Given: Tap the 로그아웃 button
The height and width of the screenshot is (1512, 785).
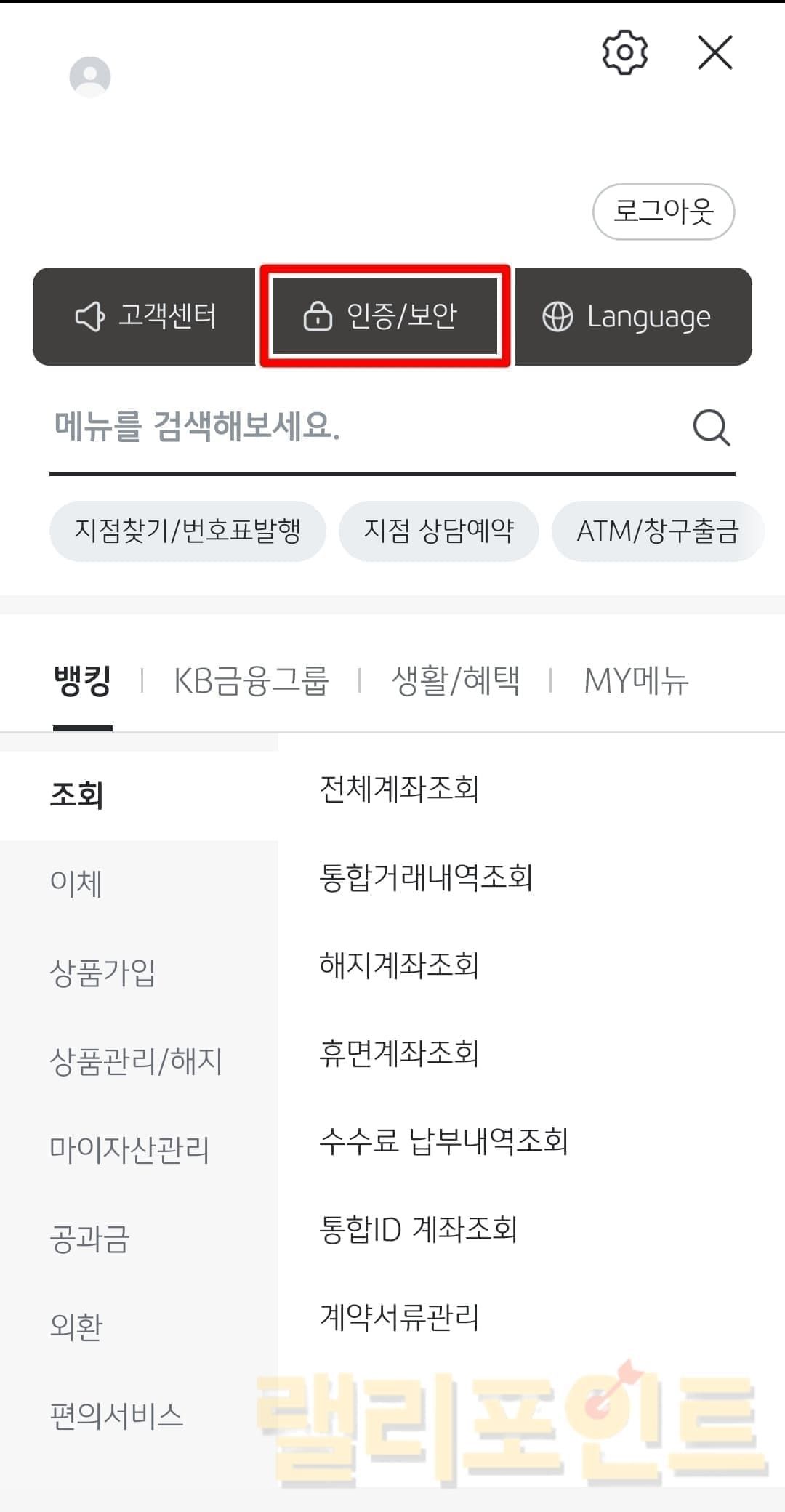Looking at the screenshot, I should pos(663,212).
